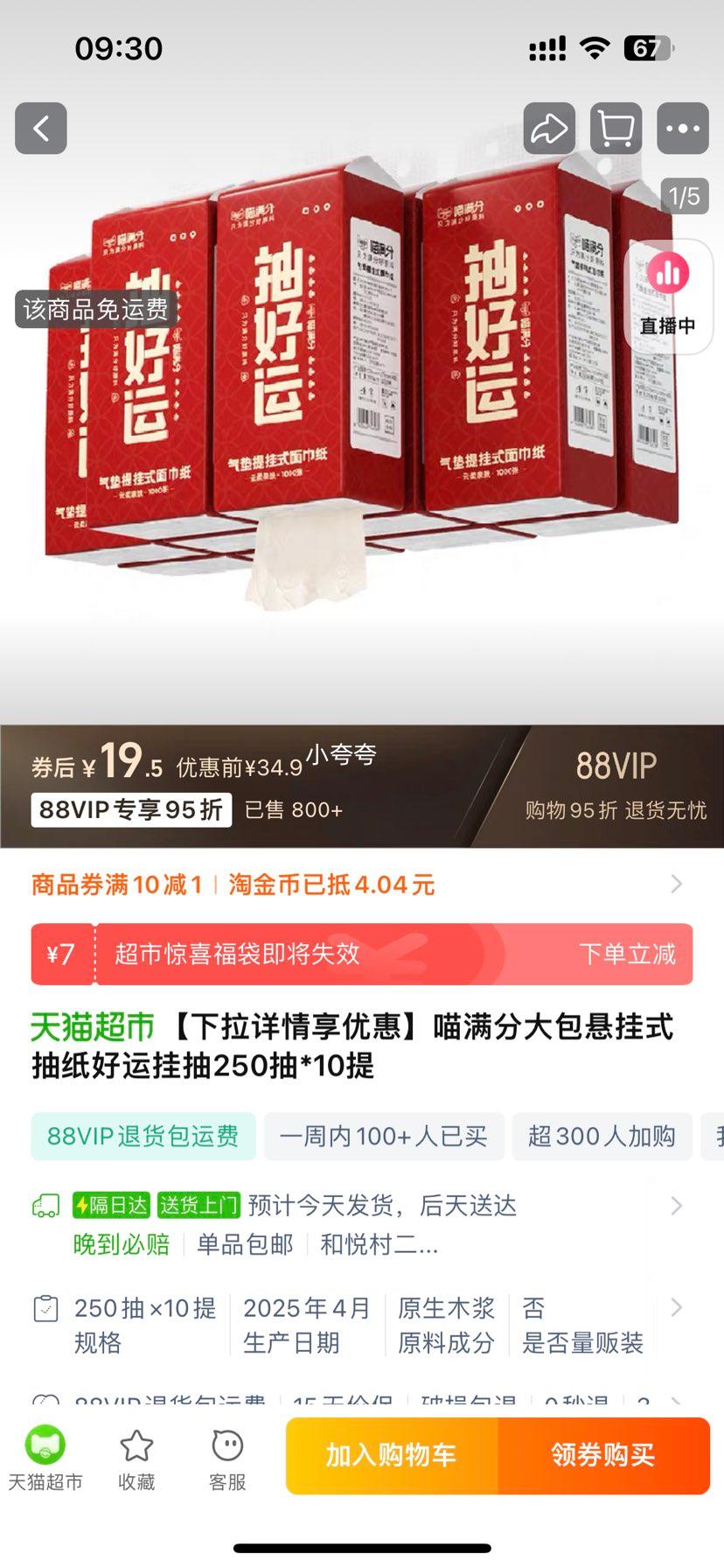Tap the 收藏 star icon

pos(134,1448)
